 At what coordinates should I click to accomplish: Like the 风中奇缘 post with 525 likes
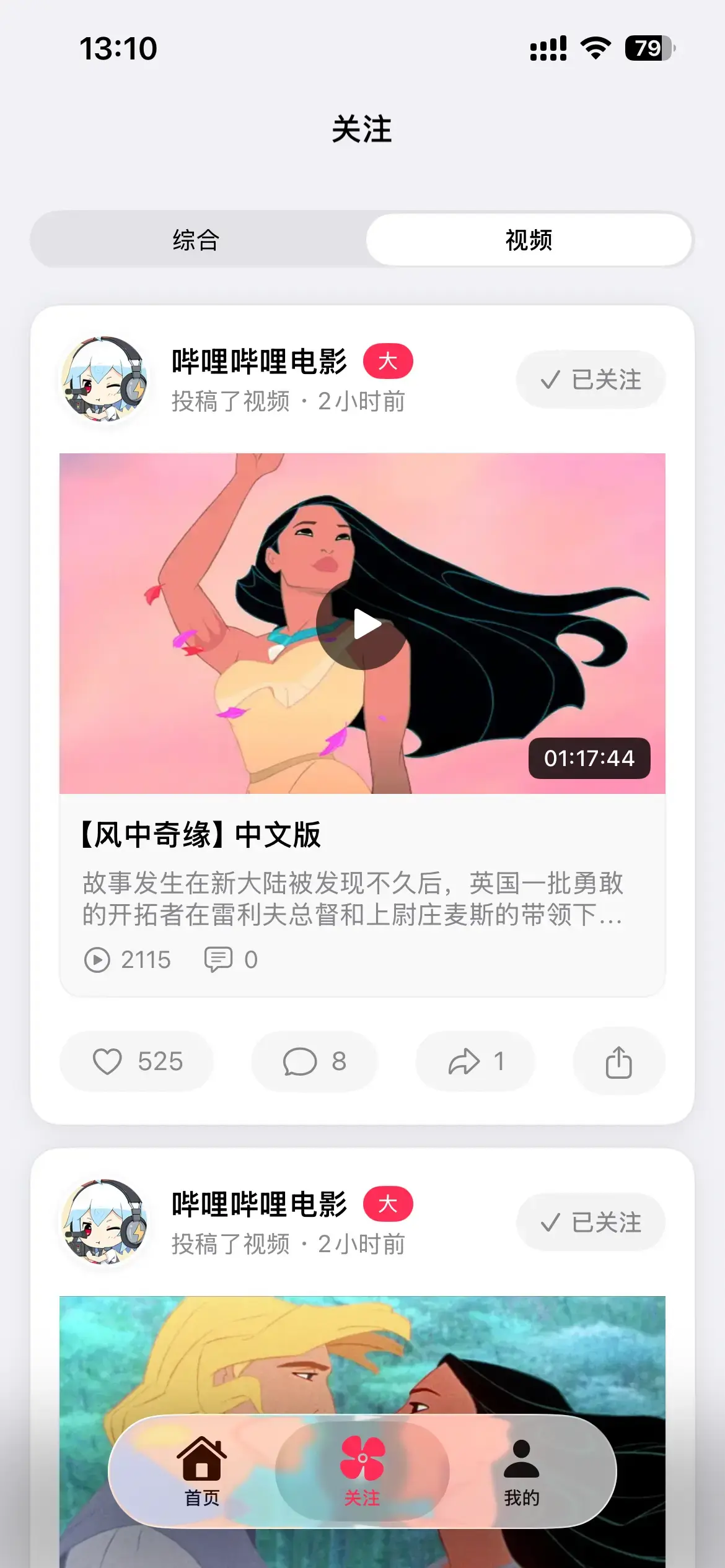click(137, 1061)
